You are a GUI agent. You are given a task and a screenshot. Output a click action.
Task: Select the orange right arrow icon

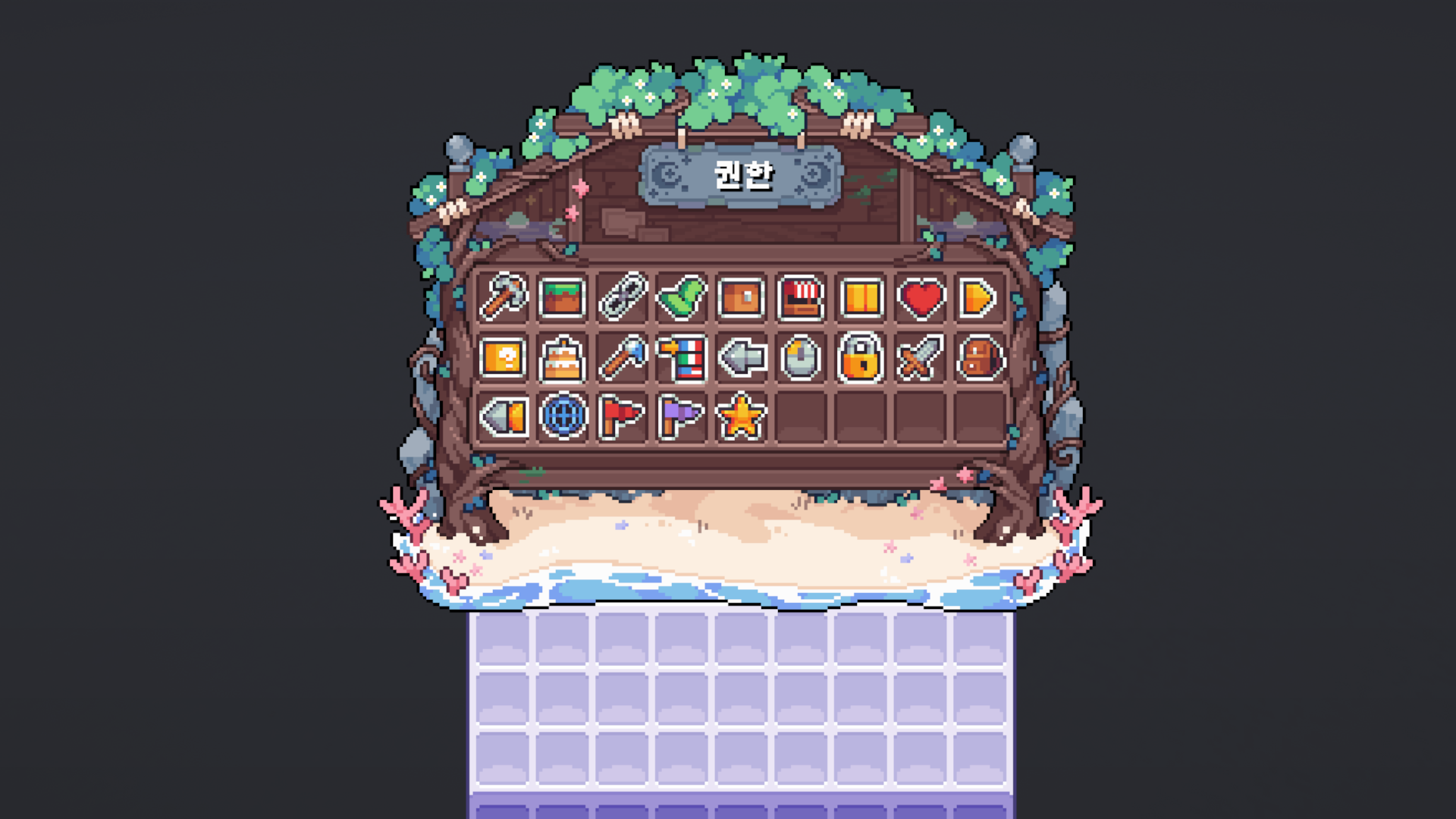[978, 297]
